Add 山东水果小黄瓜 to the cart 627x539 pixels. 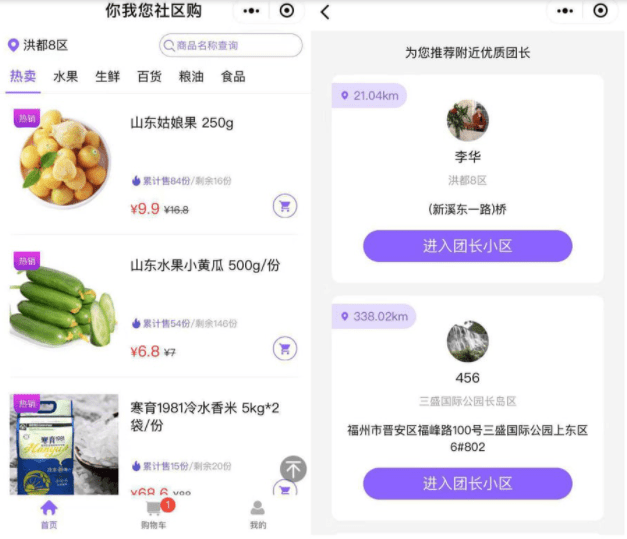tap(285, 349)
